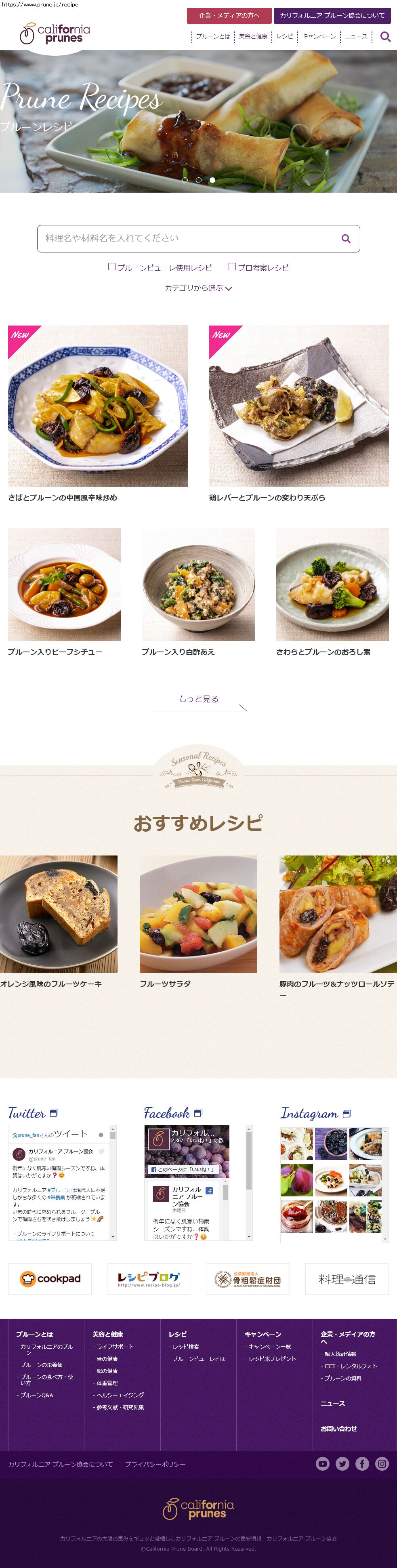Go to プルーンとは in top navigation

click(212, 36)
